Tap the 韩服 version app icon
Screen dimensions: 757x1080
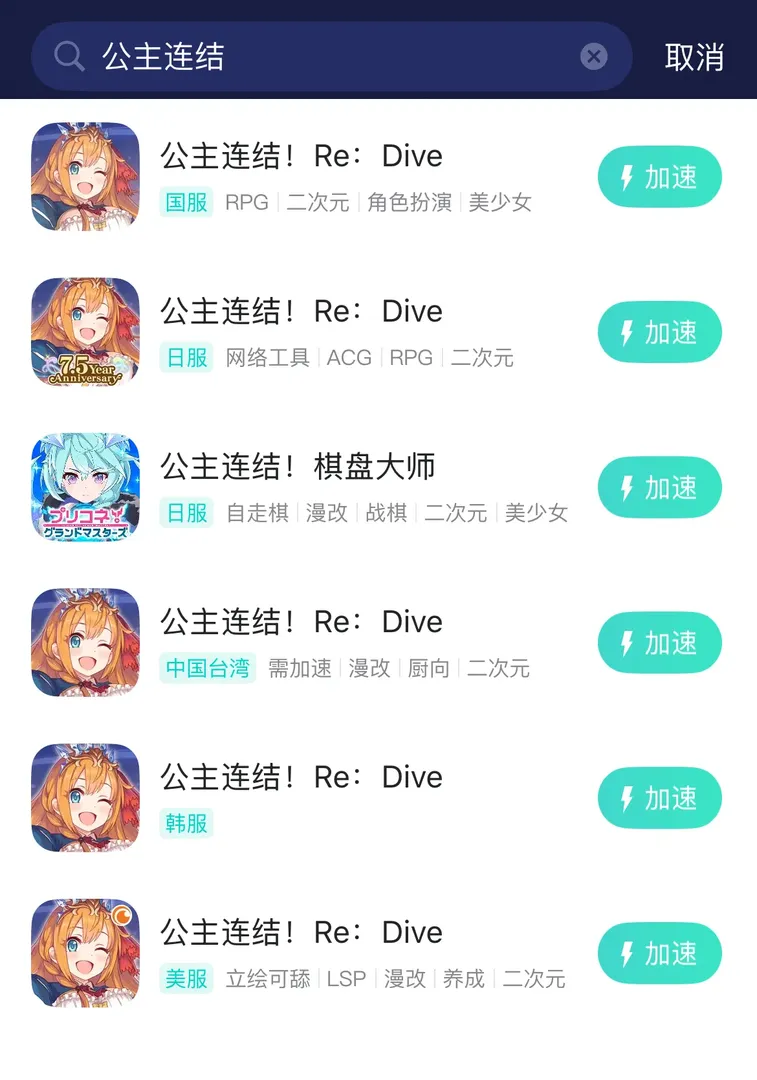click(x=85, y=798)
